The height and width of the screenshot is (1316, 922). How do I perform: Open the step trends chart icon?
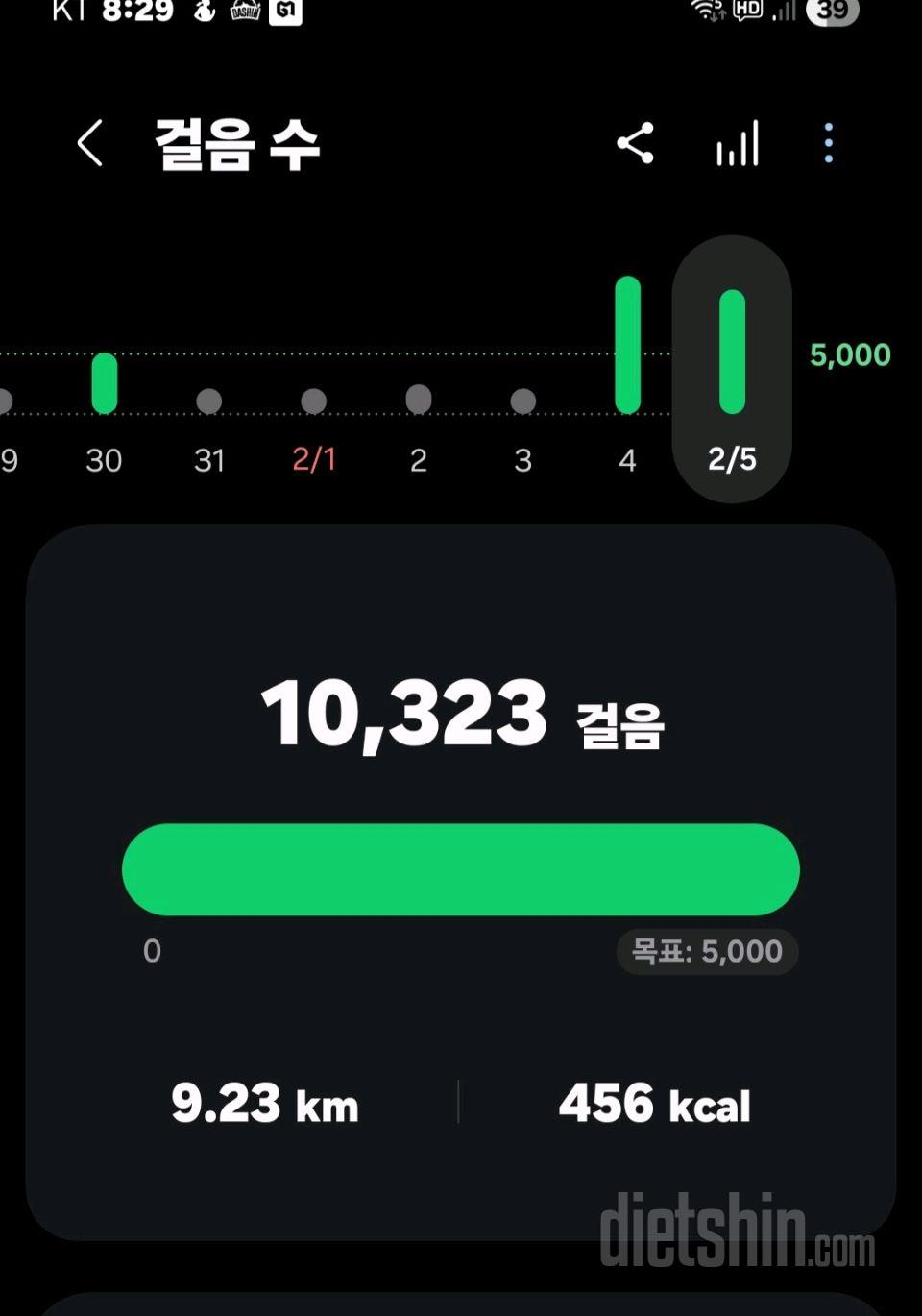(x=738, y=144)
